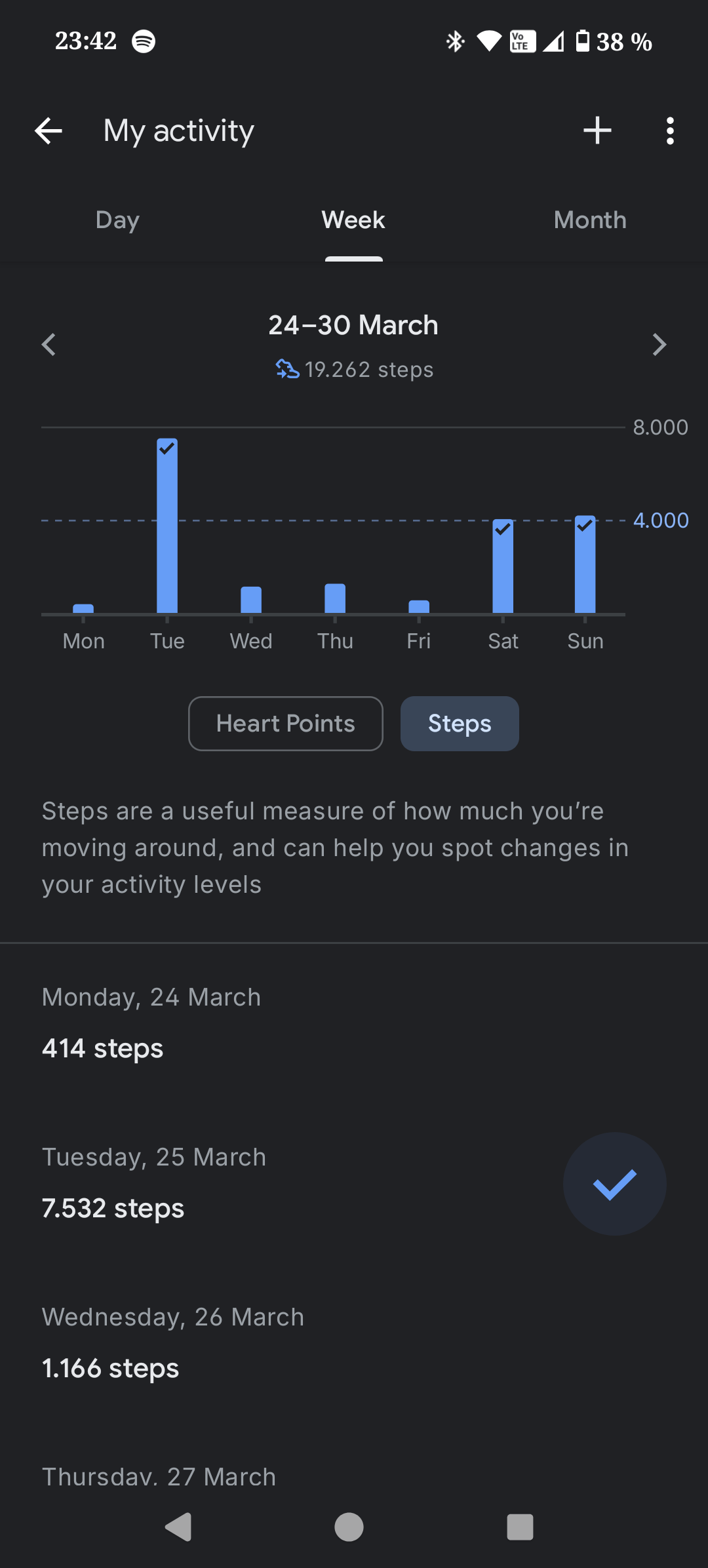This screenshot has width=708, height=1568.
Task: Open the overflow menu
Action: pos(669,130)
